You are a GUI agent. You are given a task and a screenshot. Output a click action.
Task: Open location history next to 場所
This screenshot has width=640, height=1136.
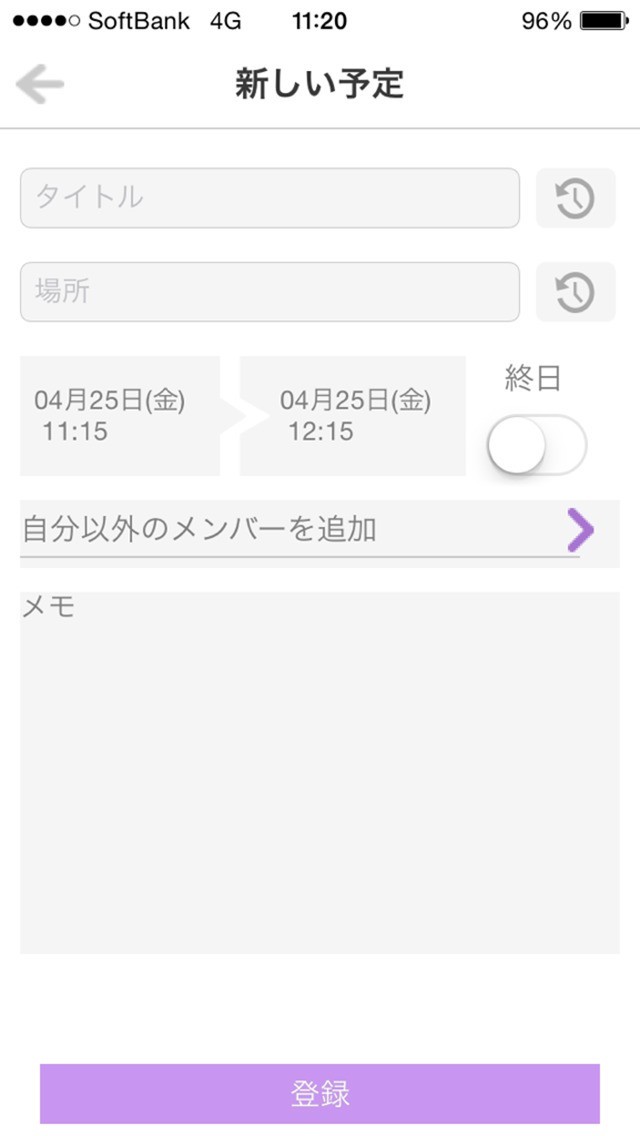[x=575, y=292]
